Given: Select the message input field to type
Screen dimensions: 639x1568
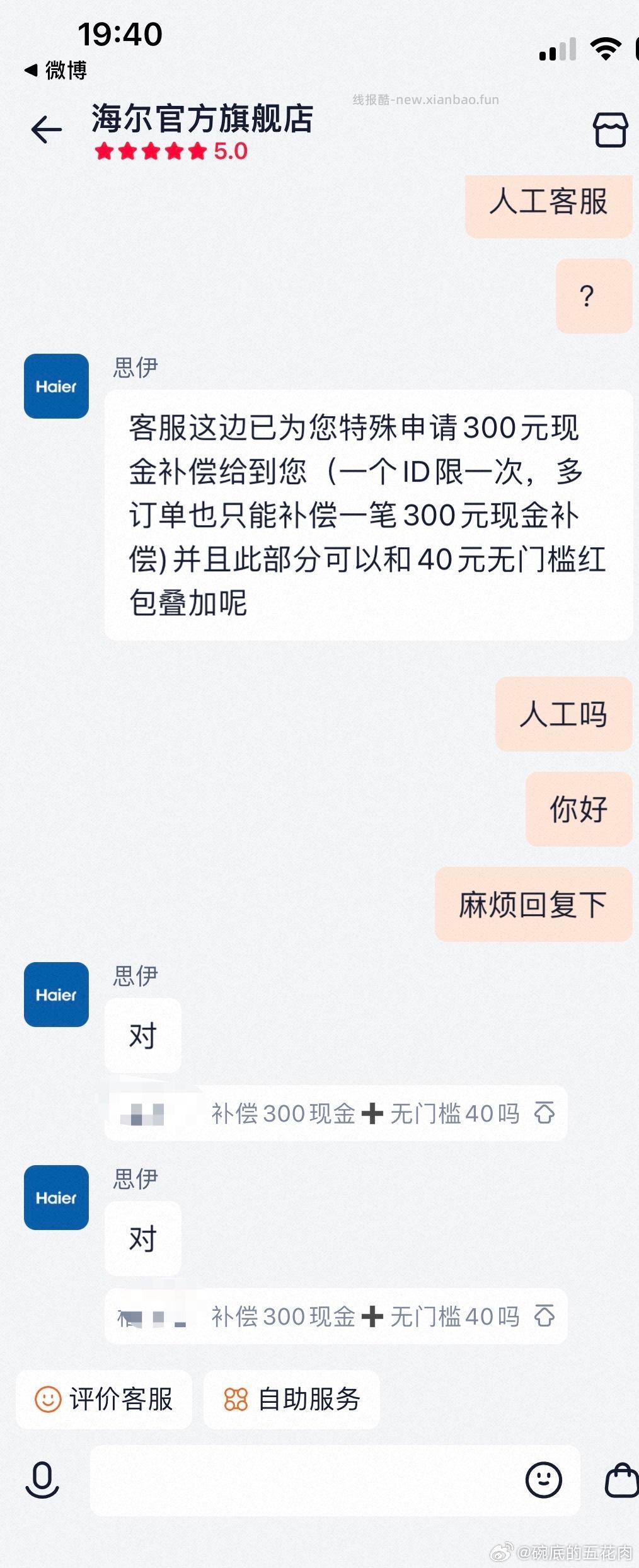Looking at the screenshot, I should pyautogui.click(x=302, y=1480).
